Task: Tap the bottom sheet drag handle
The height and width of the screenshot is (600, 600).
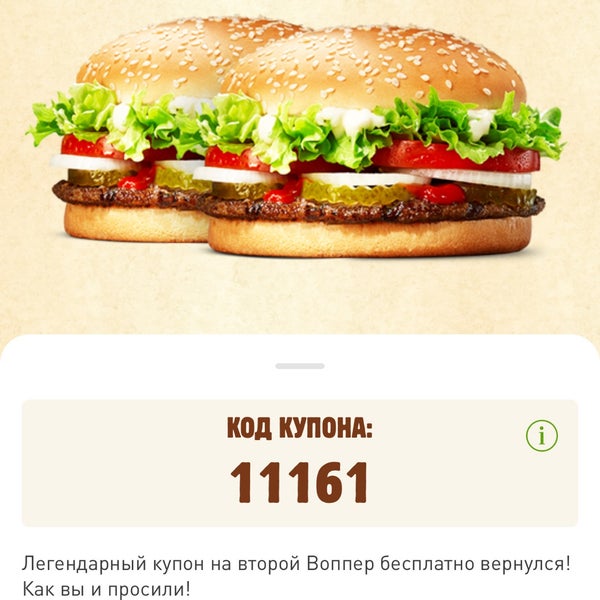Action: 300,366
